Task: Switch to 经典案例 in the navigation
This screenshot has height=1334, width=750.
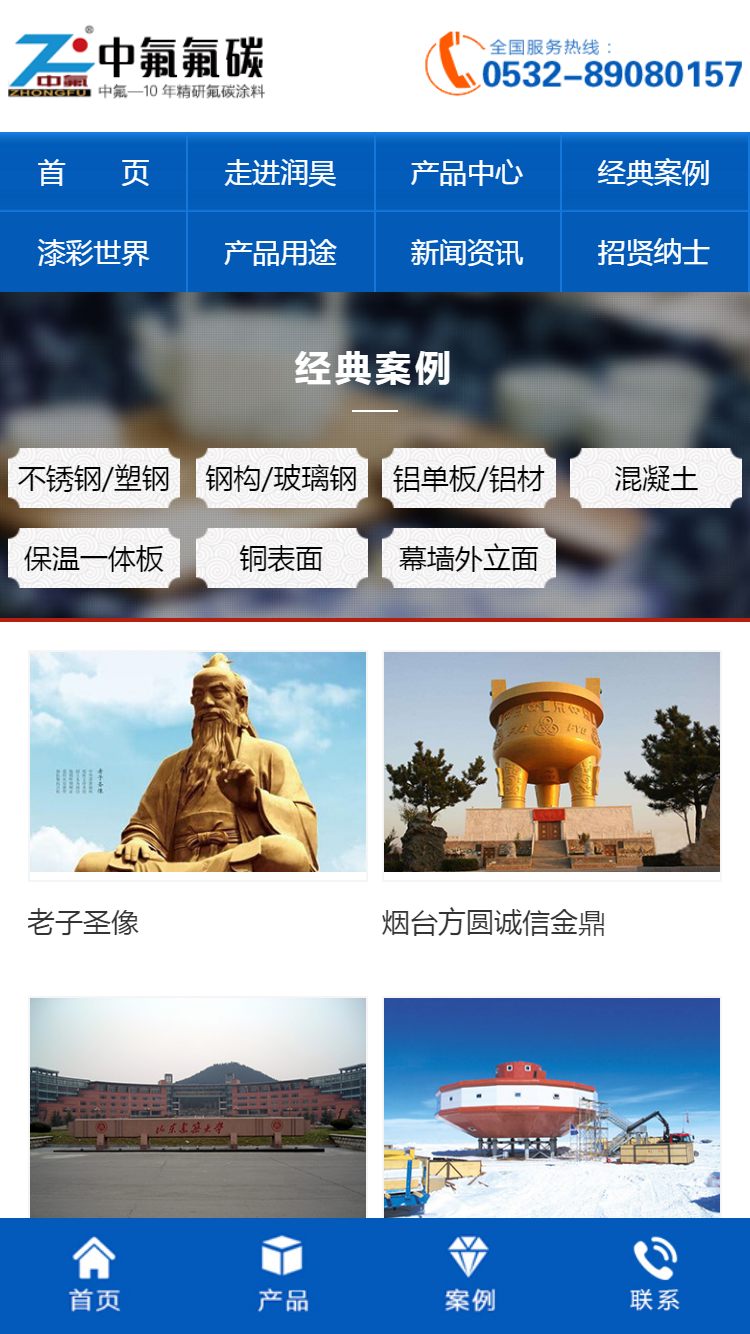Action: click(656, 172)
